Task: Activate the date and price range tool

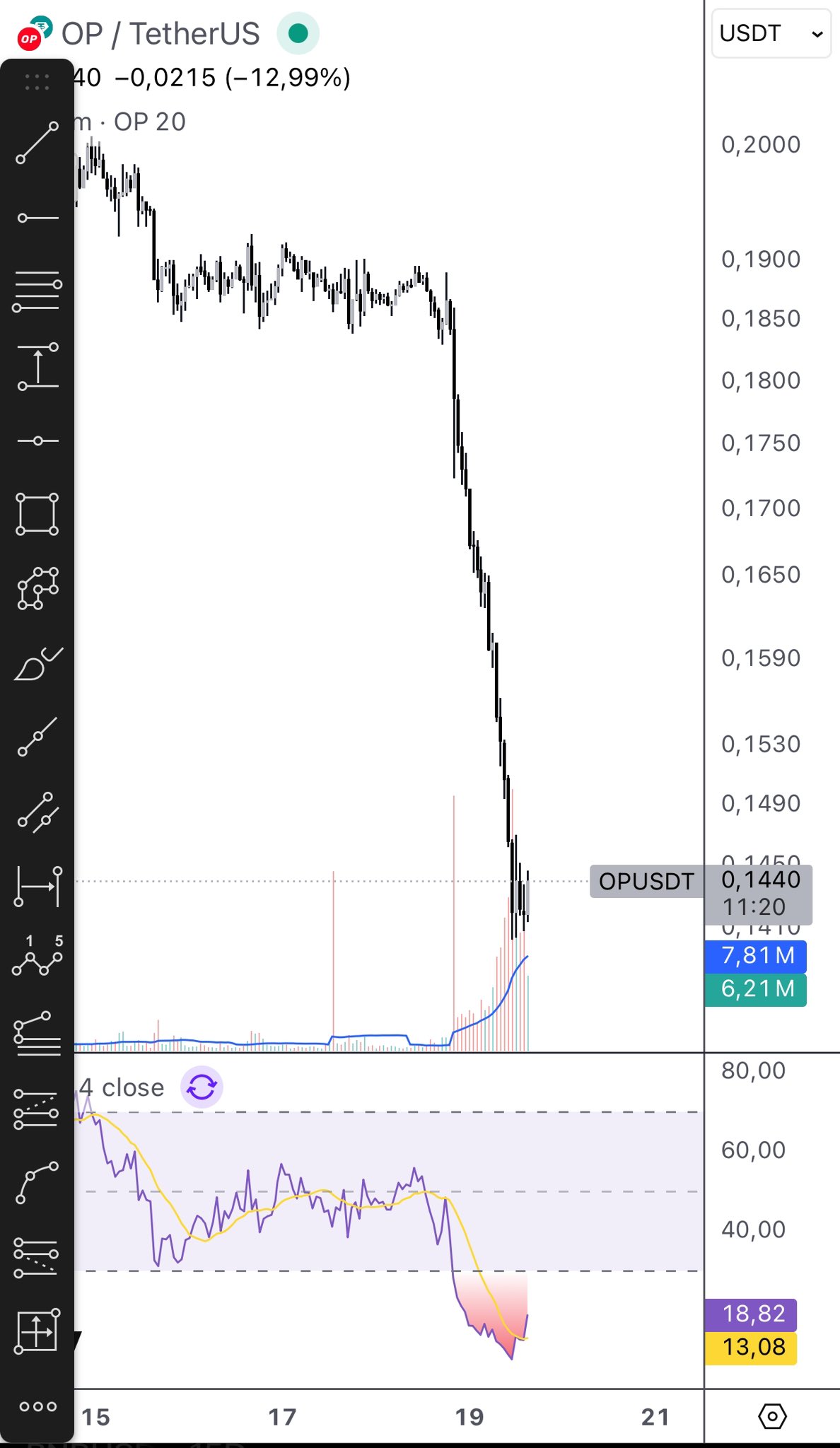Action: 37,1331
